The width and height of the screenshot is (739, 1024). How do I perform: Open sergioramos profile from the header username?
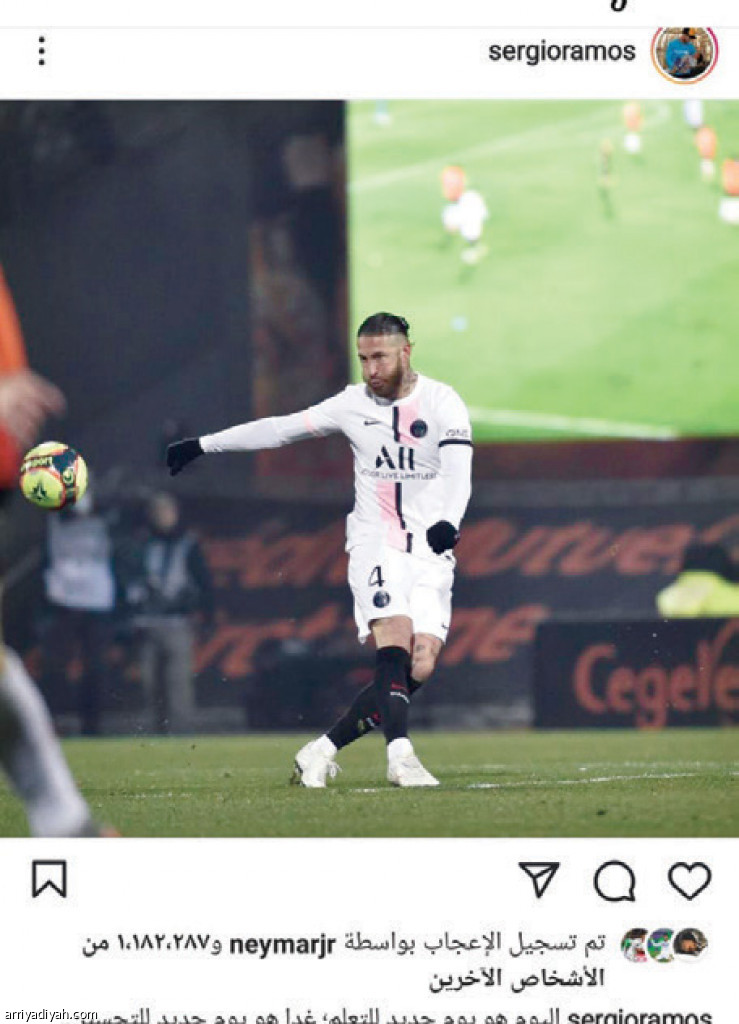coord(561,52)
